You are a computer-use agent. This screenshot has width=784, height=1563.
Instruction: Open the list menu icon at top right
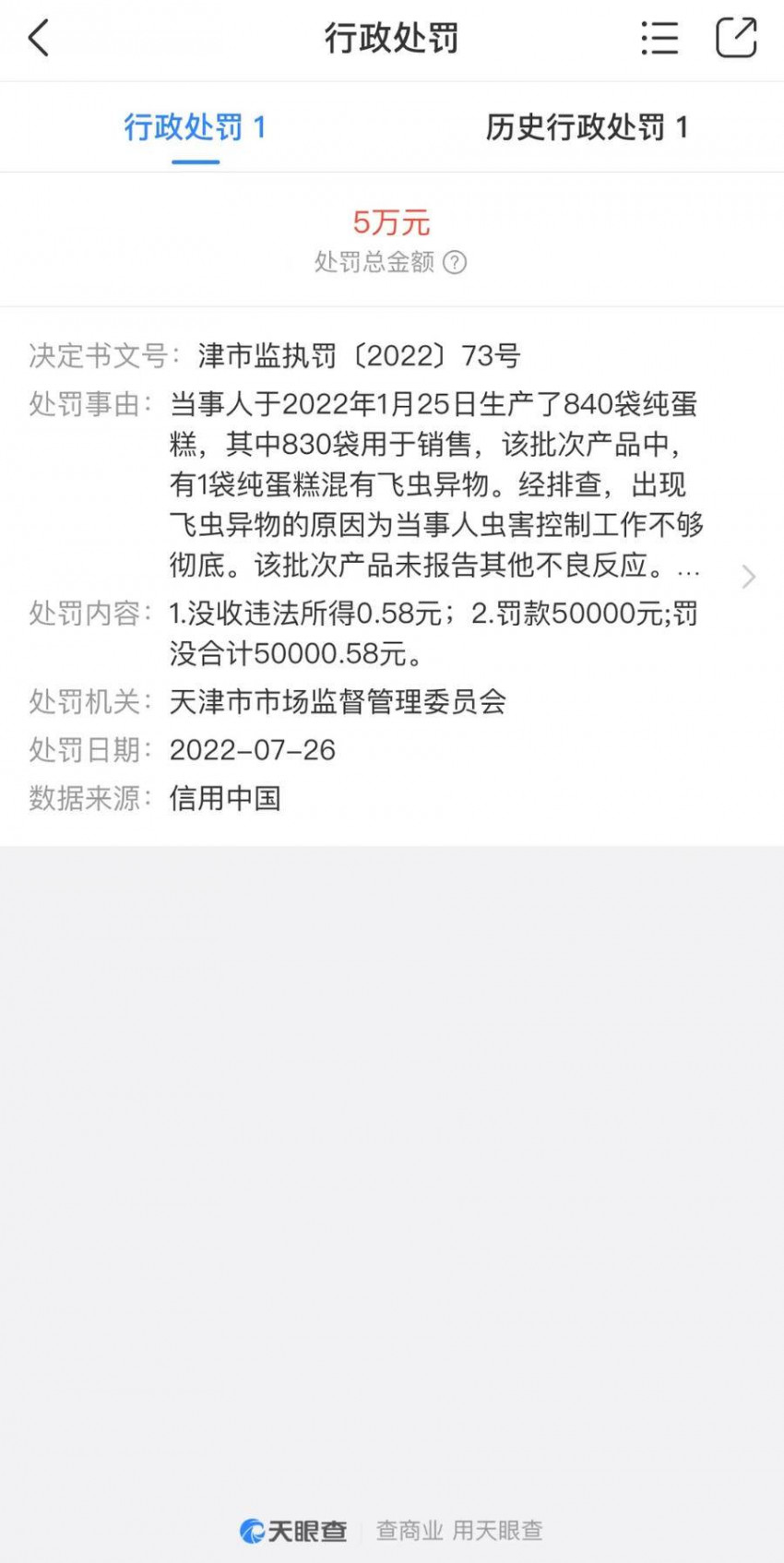pyautogui.click(x=660, y=40)
